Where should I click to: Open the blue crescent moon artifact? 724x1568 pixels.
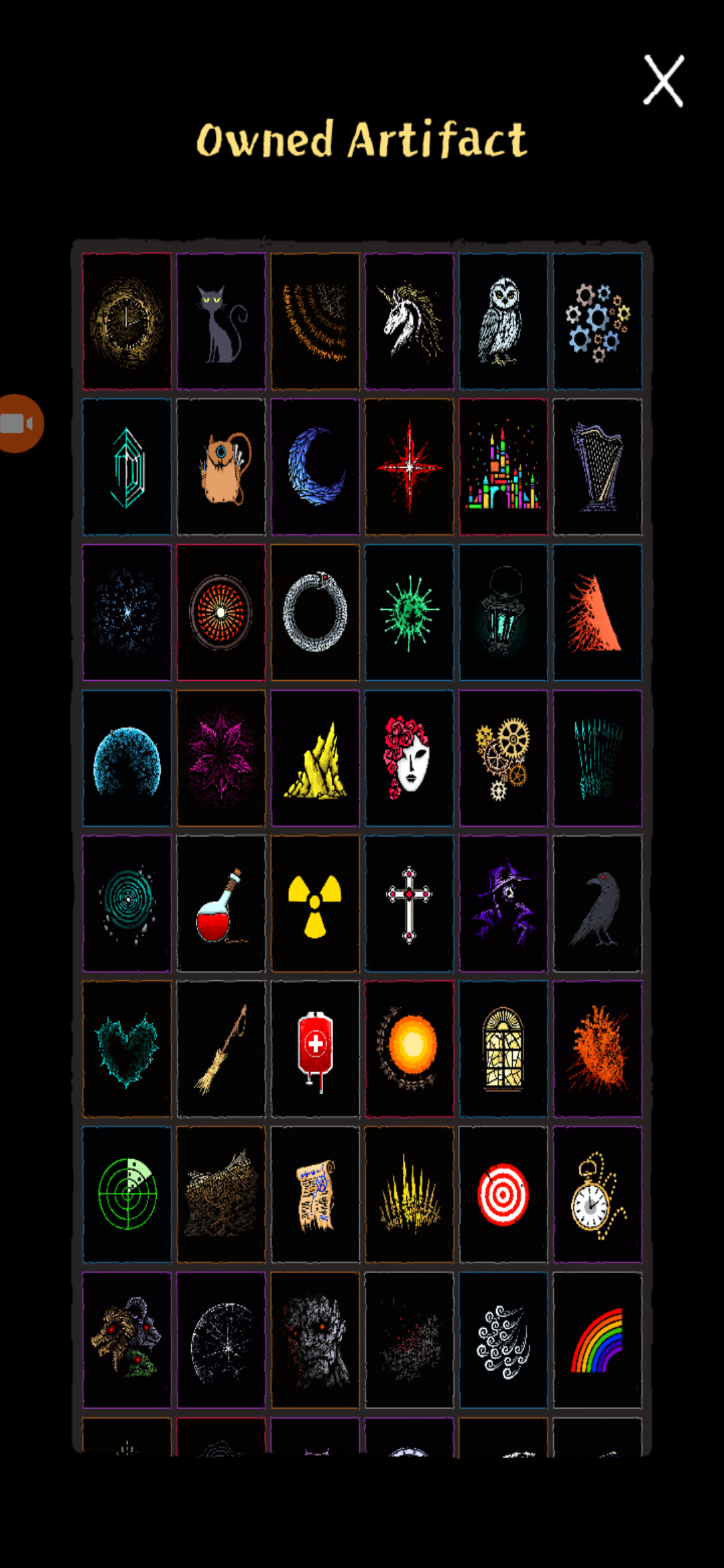[315, 467]
